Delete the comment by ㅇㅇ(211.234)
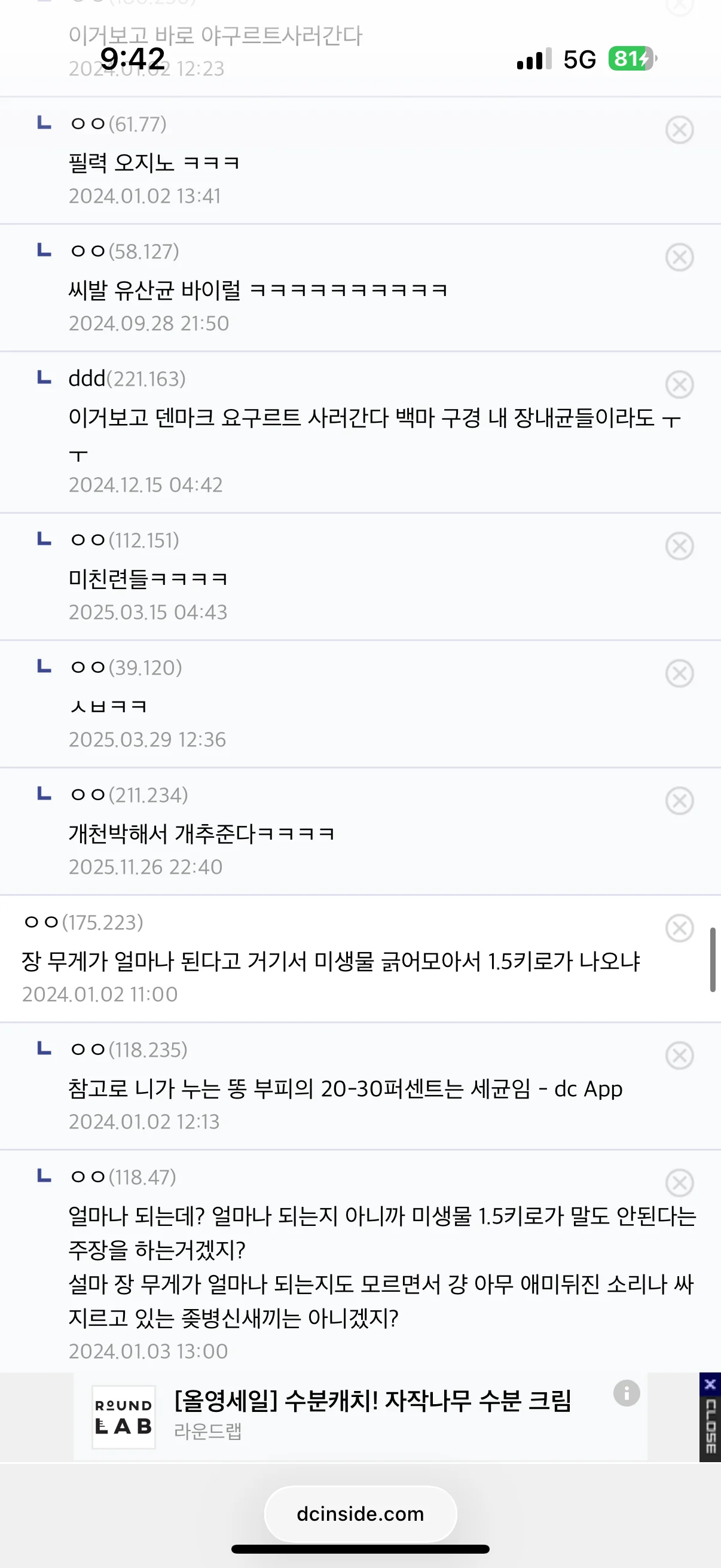 pos(679,801)
